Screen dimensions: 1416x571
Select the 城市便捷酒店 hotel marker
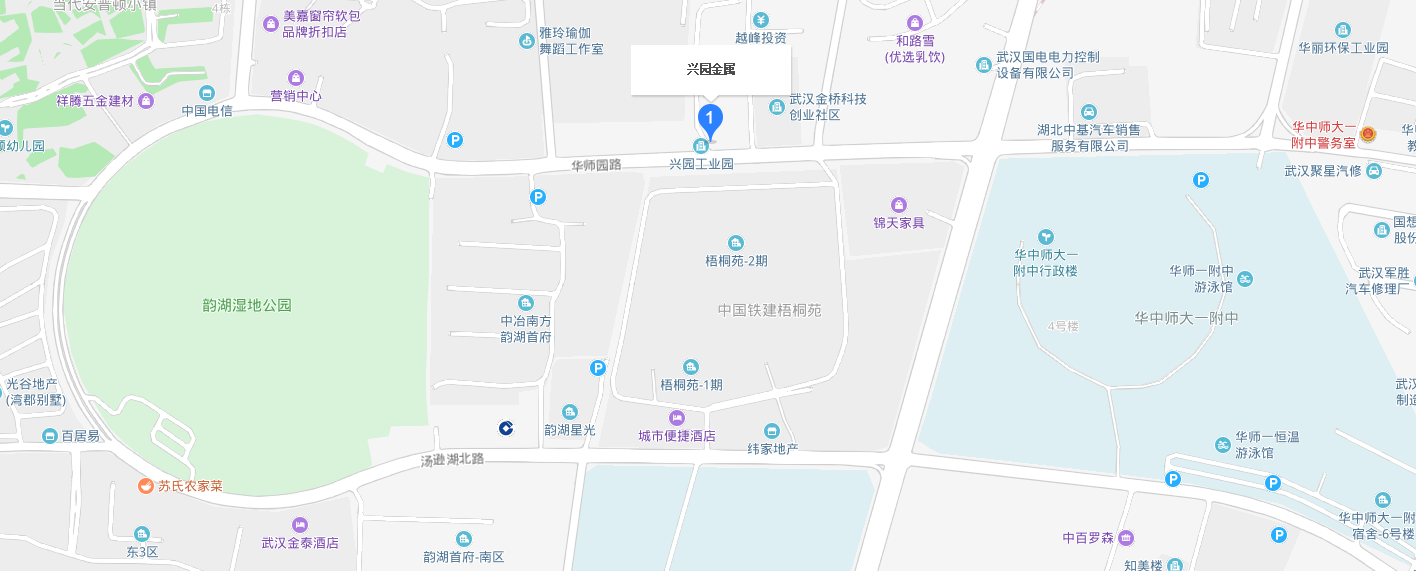[677, 418]
